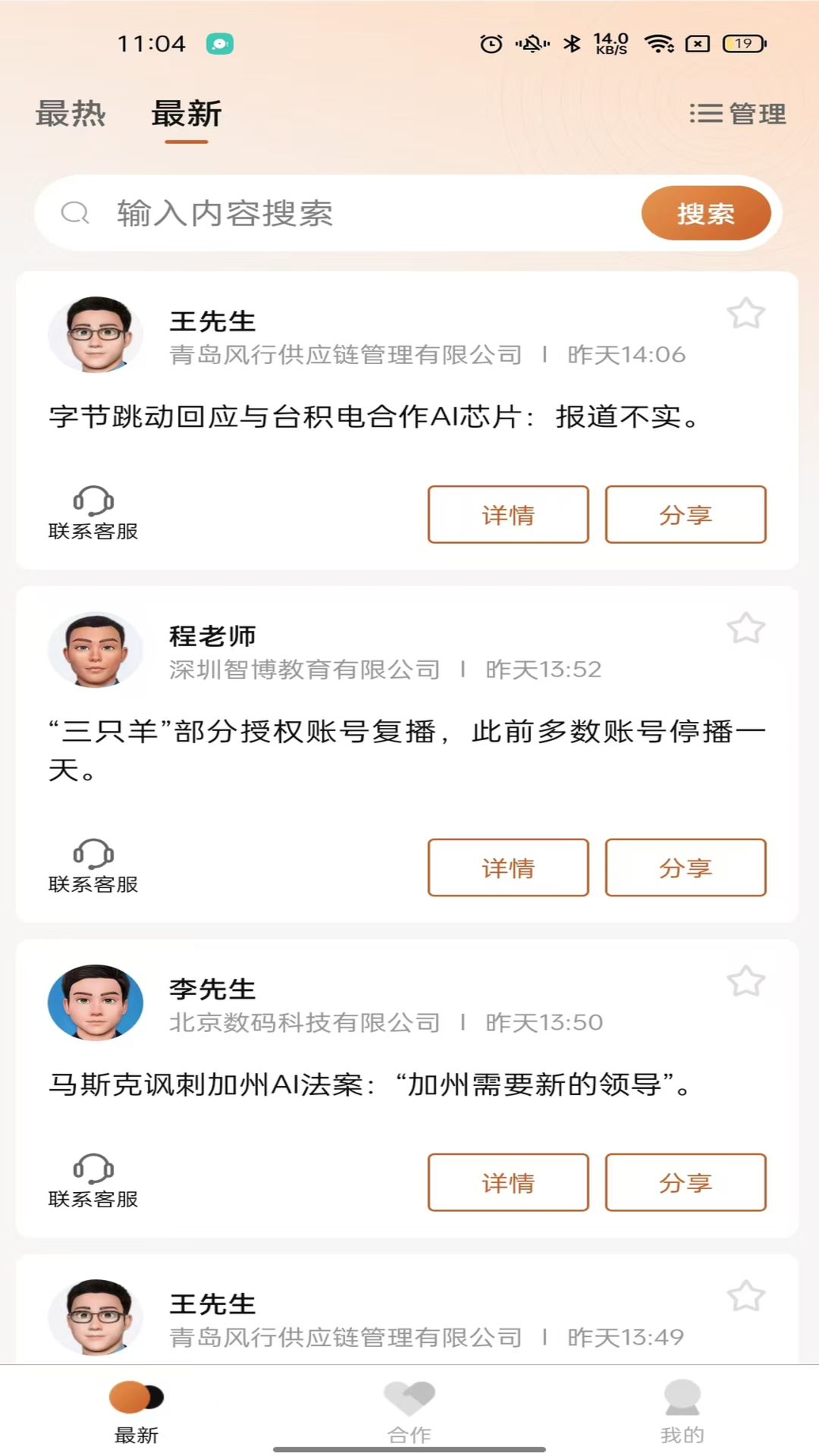
Task: Tap 王先生's avatar thumbnail
Action: [x=96, y=334]
